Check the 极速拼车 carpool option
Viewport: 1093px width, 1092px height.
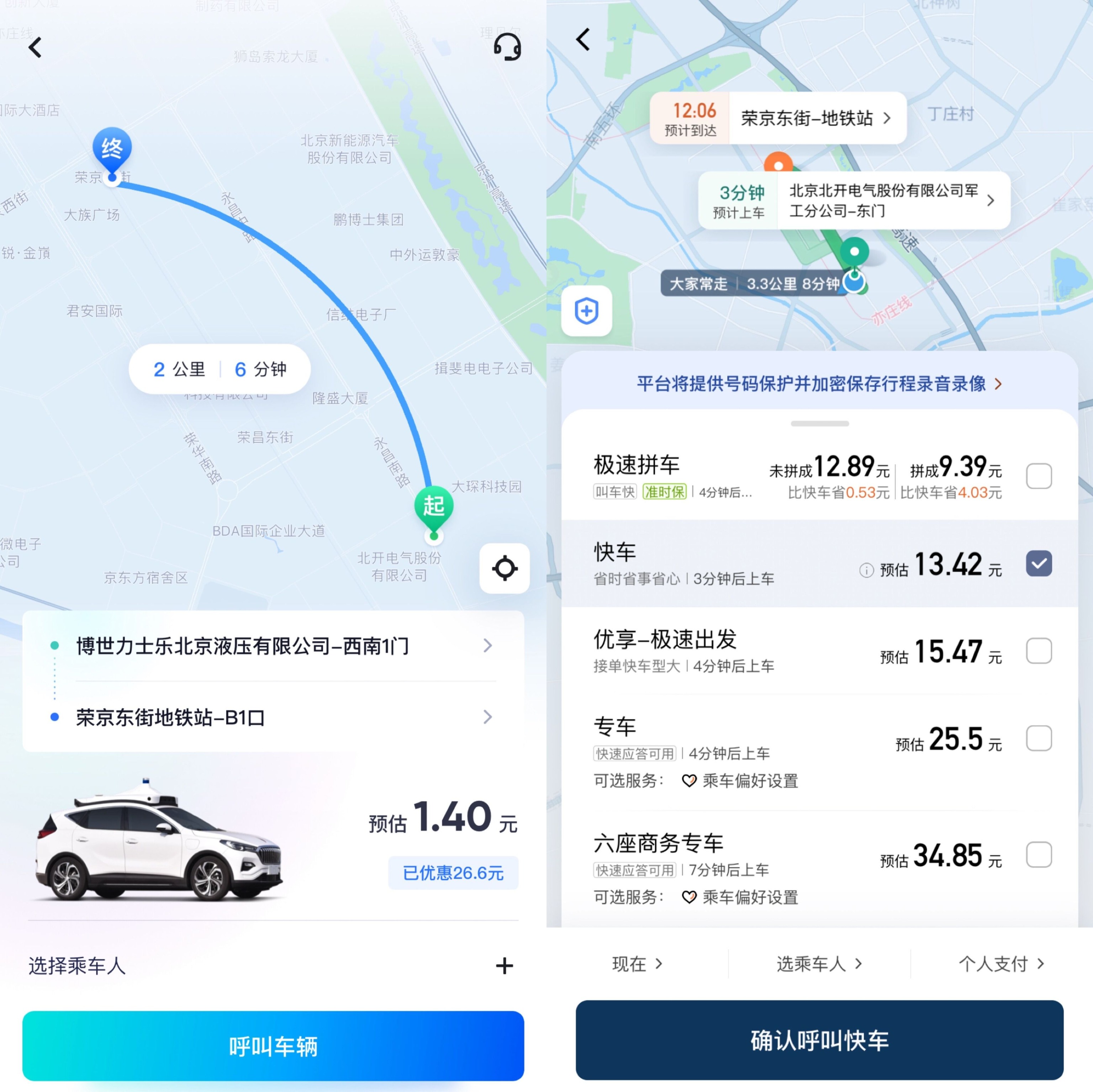[x=1038, y=476]
